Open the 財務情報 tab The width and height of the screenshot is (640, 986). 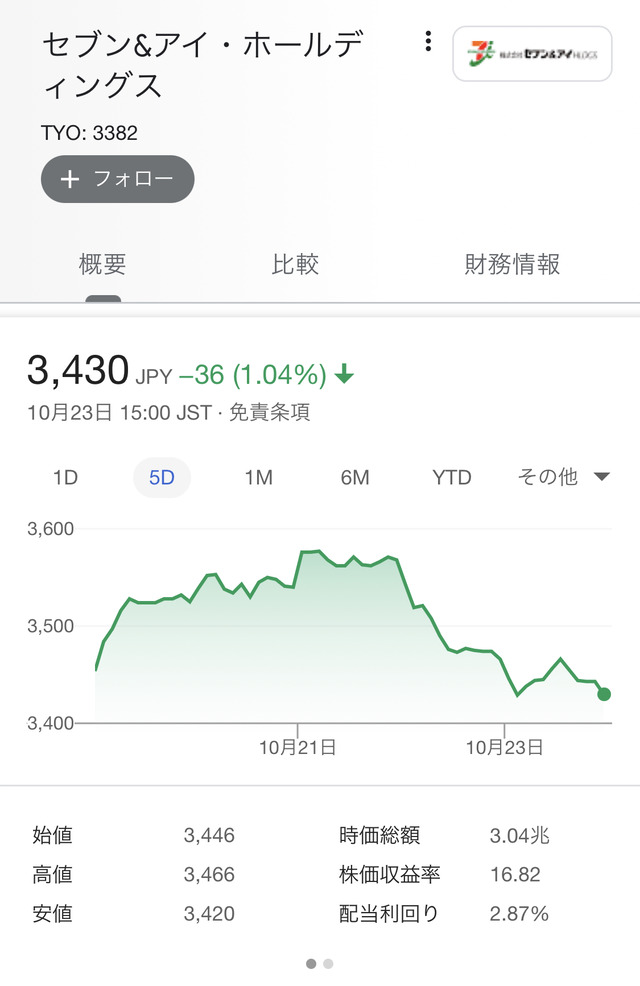coord(512,264)
